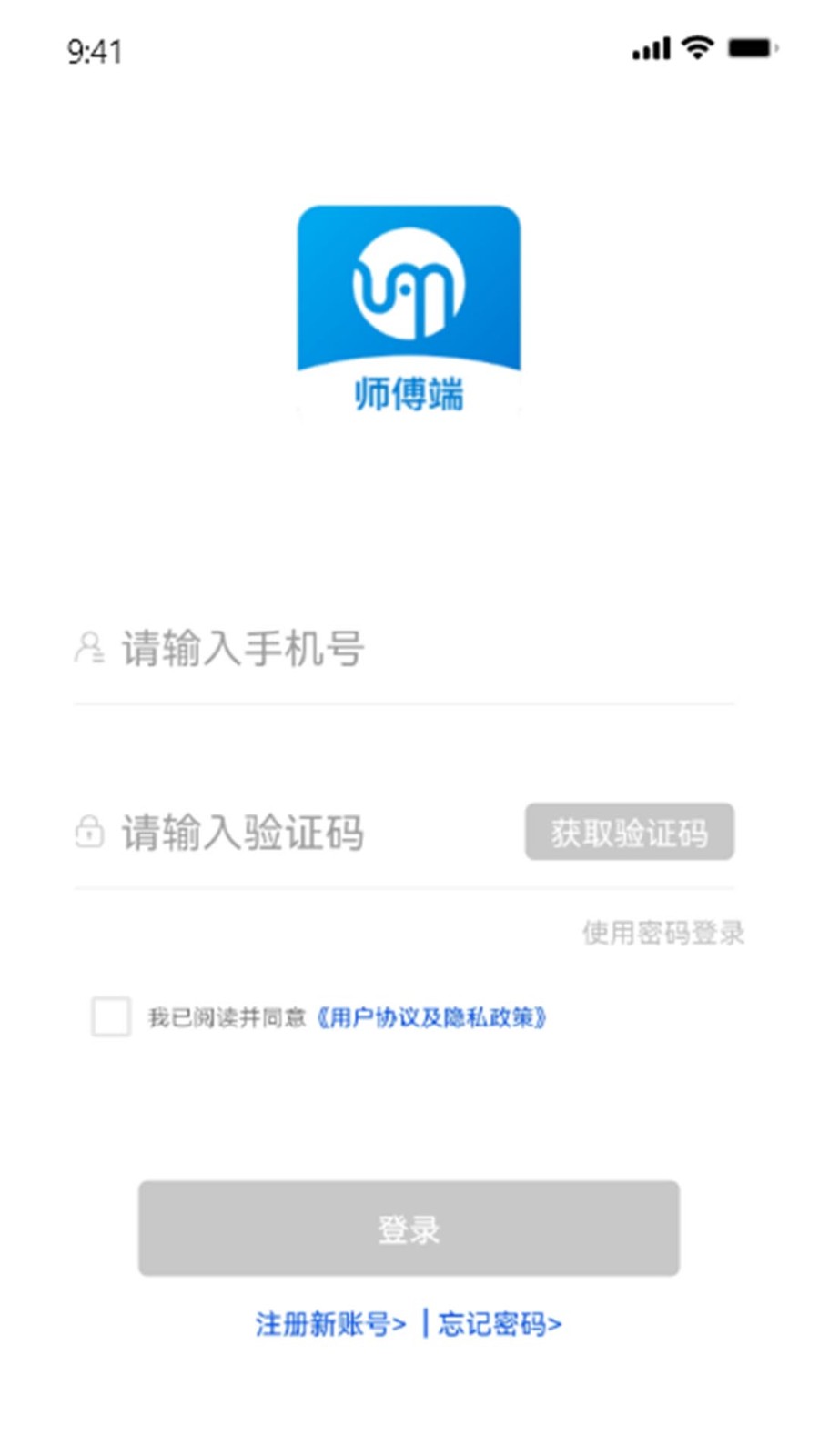Open 忘记密码 to reset password

coord(500,1324)
